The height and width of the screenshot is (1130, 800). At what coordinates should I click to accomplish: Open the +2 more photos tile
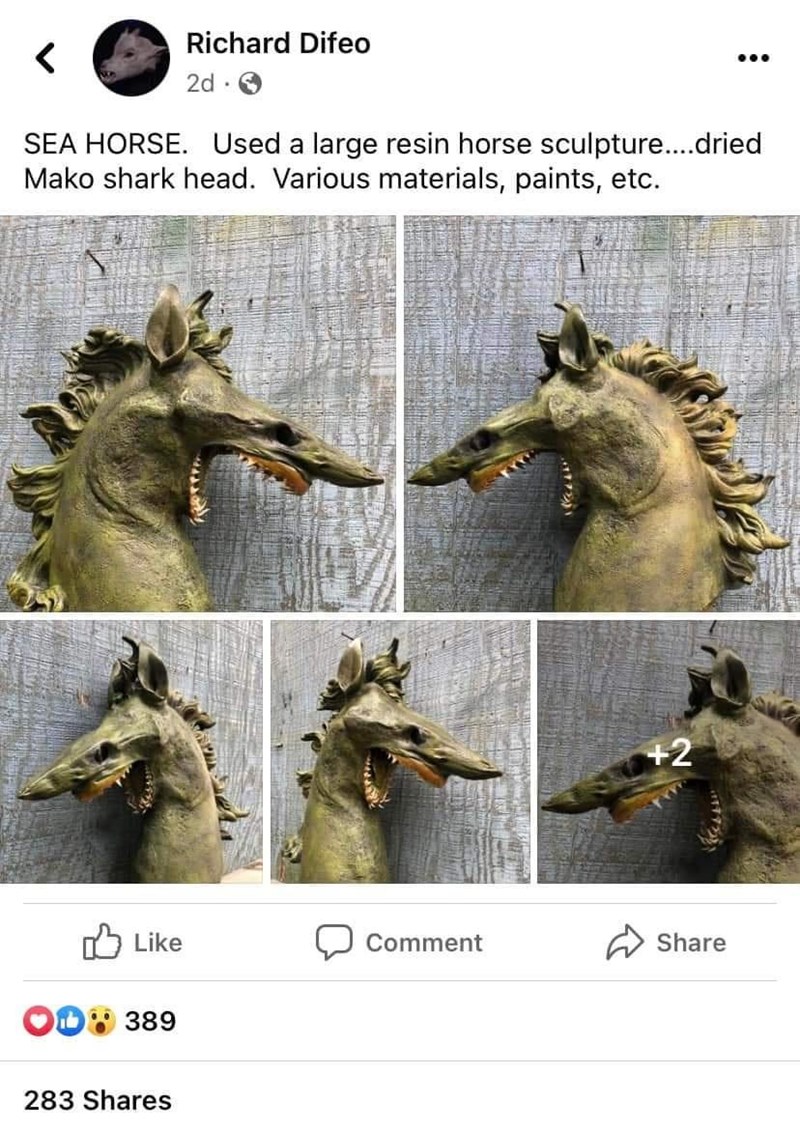coord(668,751)
